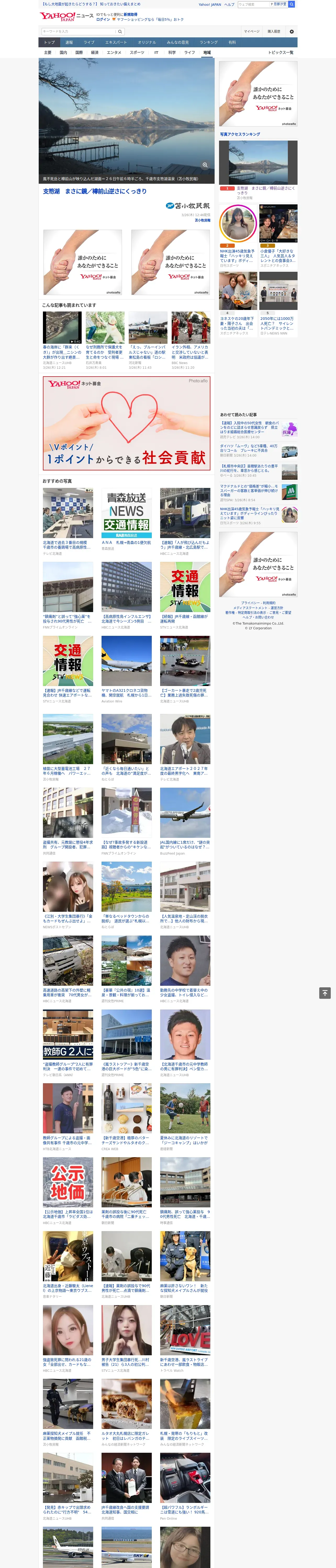Select the 国内 category
336x1568 pixels.
pyautogui.click(x=63, y=52)
